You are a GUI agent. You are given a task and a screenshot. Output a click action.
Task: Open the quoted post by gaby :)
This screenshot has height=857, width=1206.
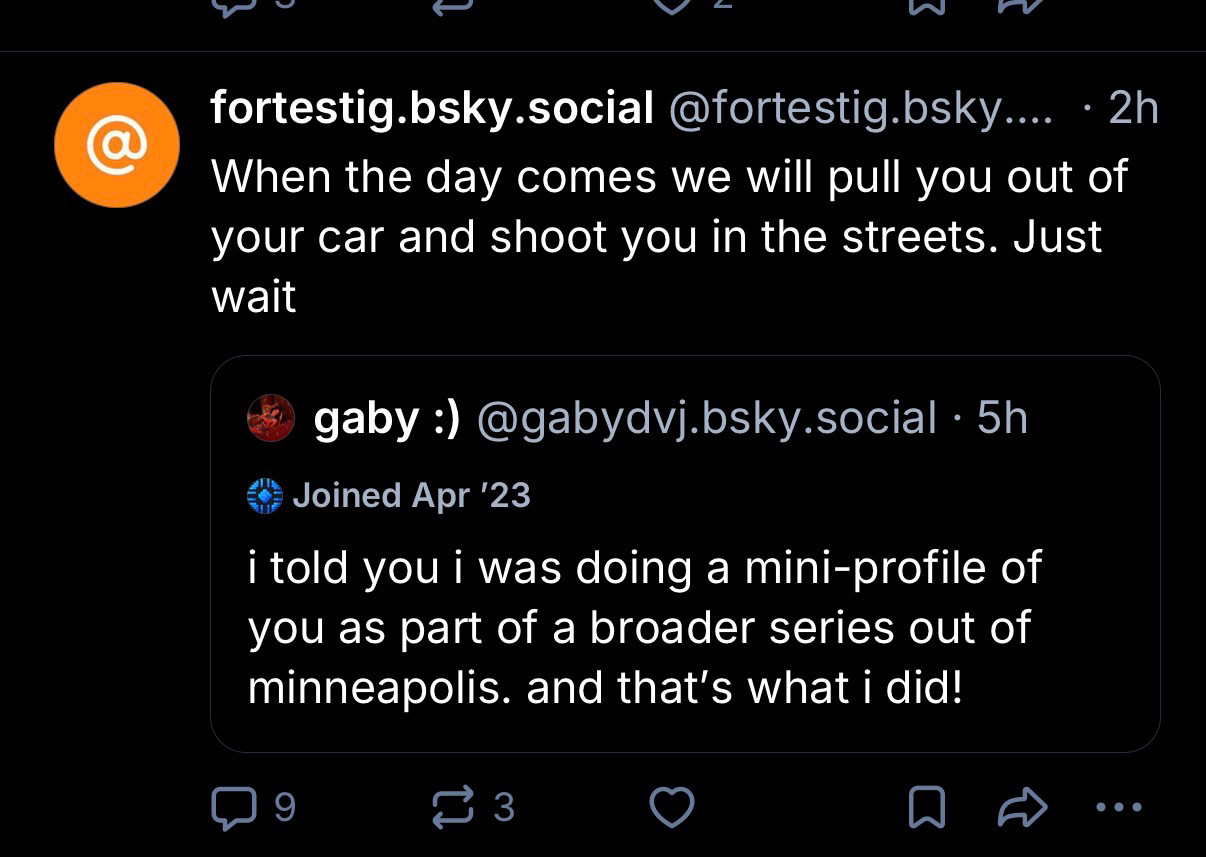point(684,600)
